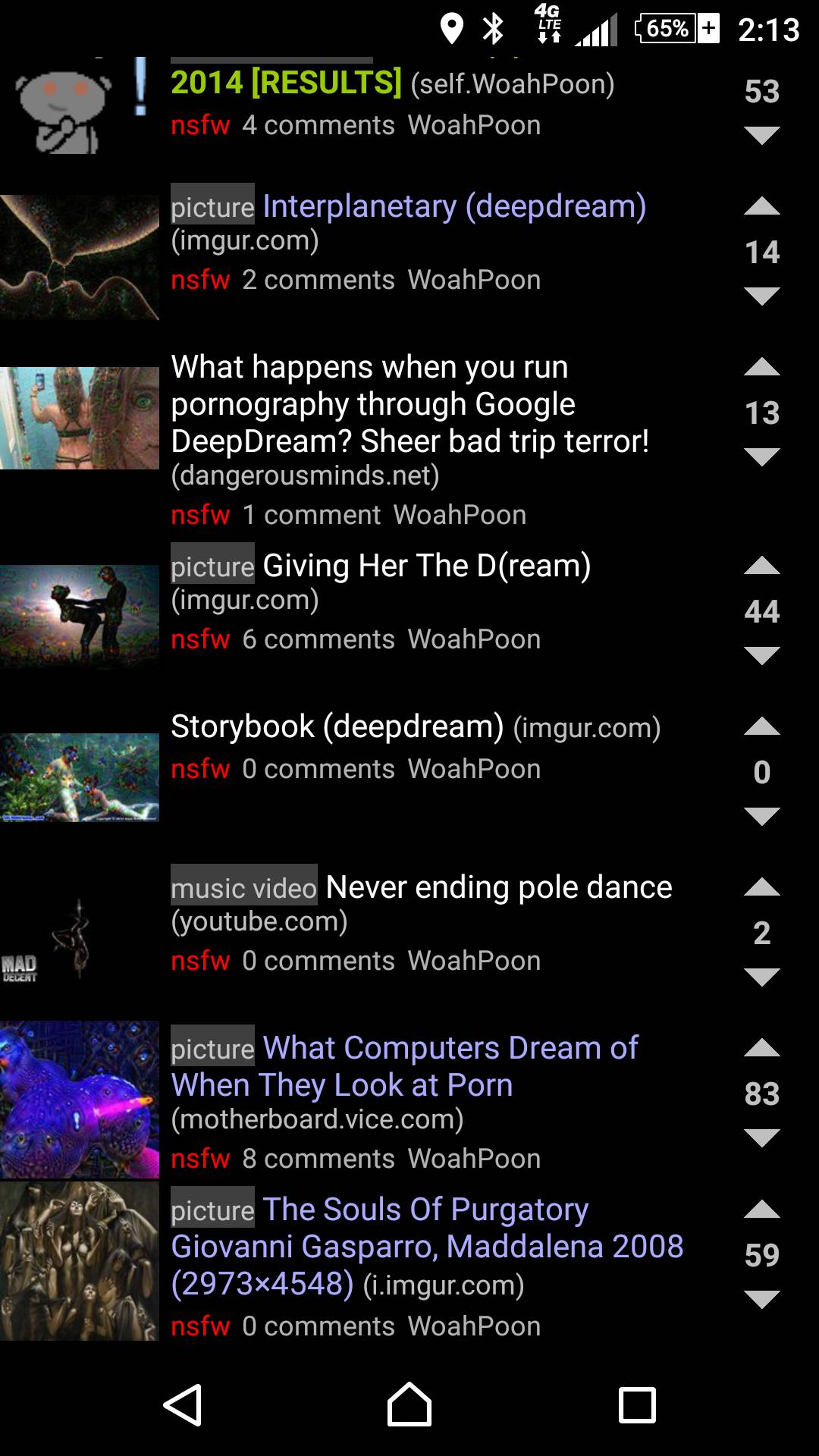
Task: Tap the Bluetooth icon in the status bar
Action: point(494,29)
